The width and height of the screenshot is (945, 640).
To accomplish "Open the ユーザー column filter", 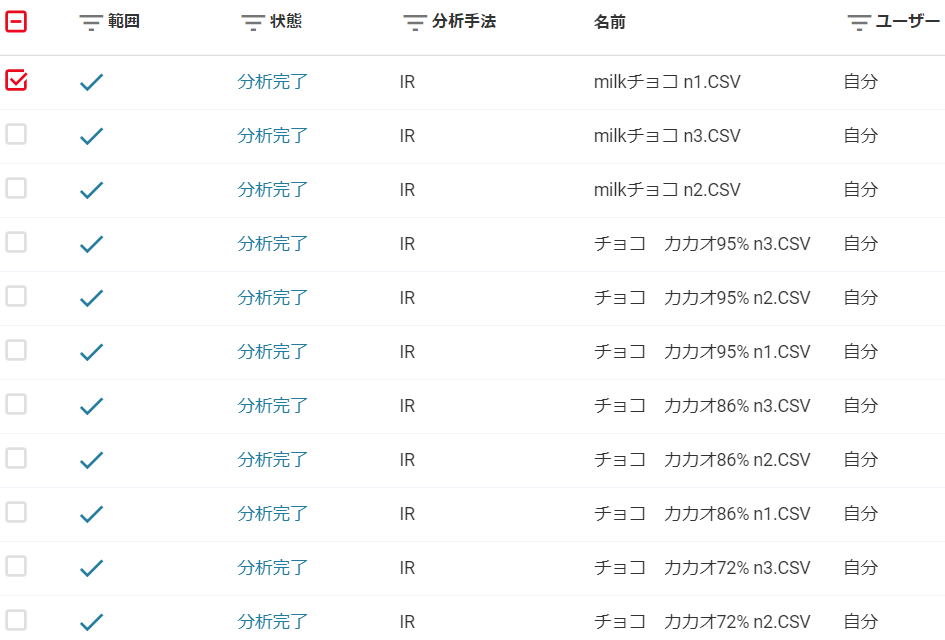I will (x=859, y=23).
